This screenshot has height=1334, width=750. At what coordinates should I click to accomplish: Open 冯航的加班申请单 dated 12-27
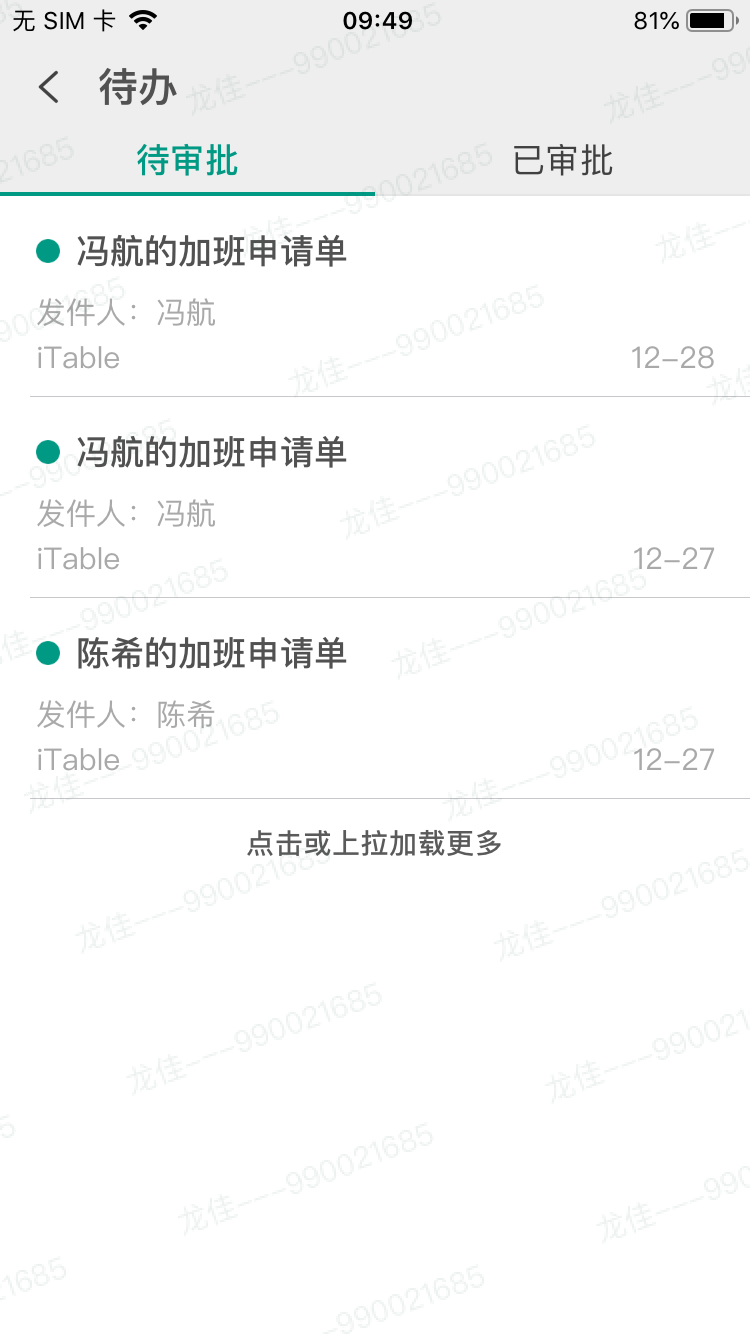375,502
